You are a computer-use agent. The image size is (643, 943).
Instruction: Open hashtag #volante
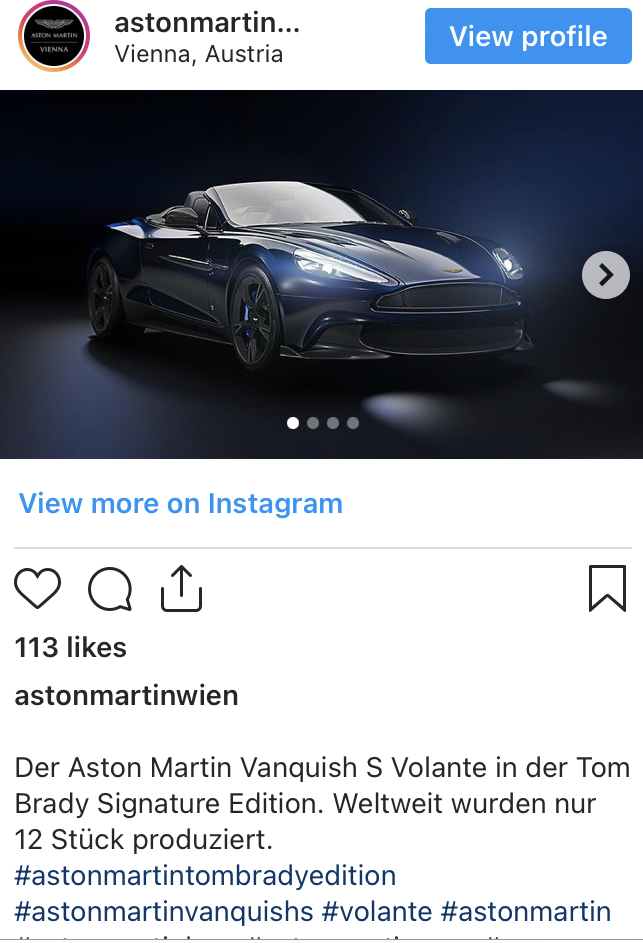point(377,912)
